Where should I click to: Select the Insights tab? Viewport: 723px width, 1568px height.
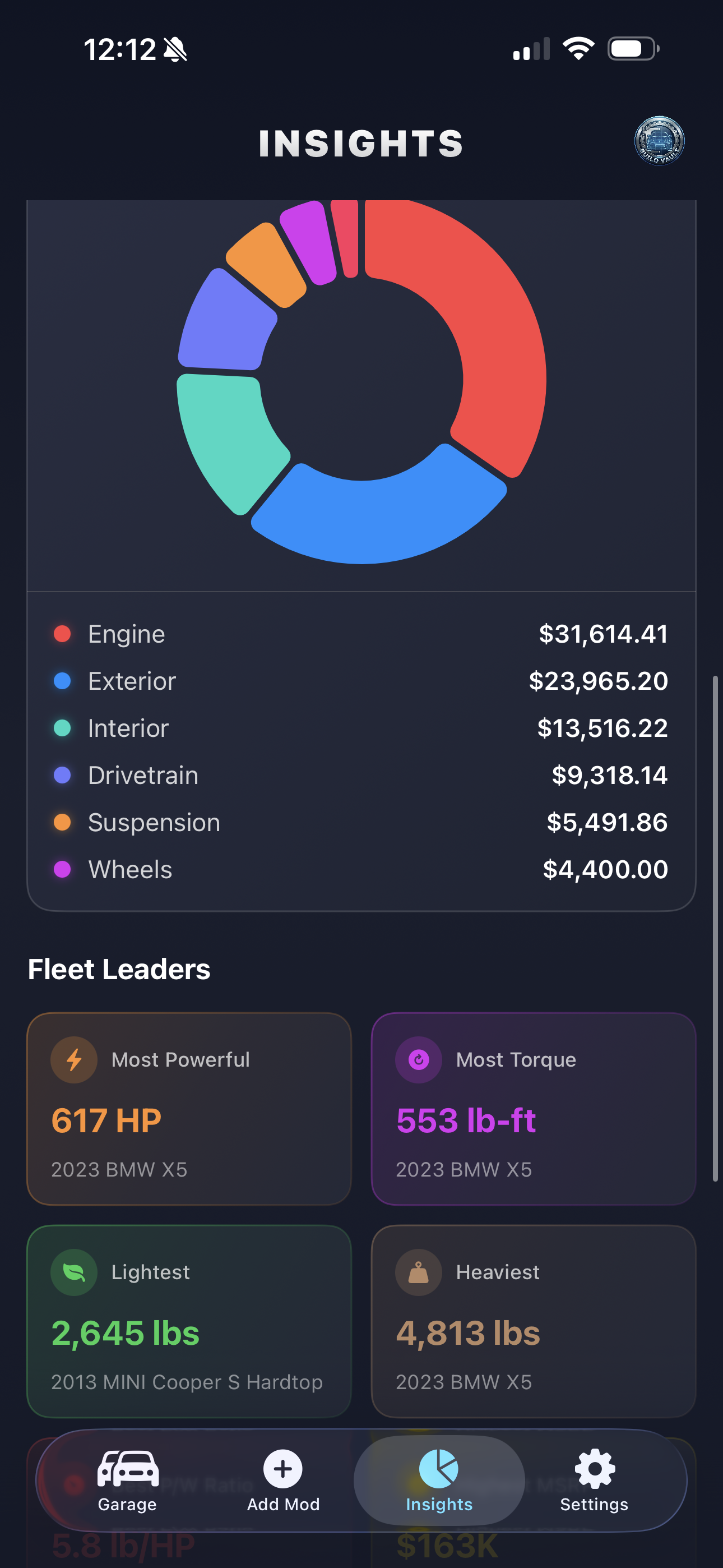pyautogui.click(x=439, y=1480)
